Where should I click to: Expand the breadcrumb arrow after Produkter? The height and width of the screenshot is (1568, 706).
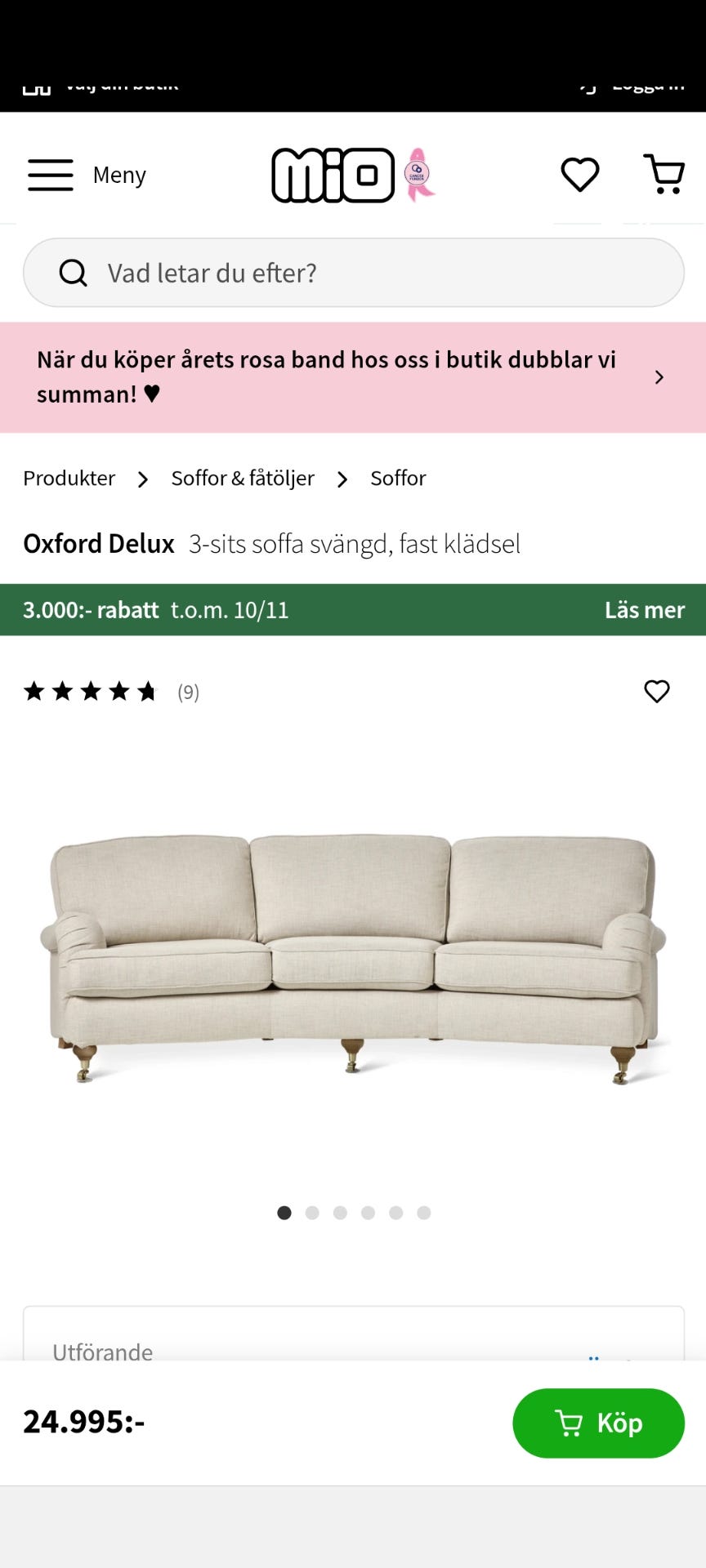[x=144, y=479]
